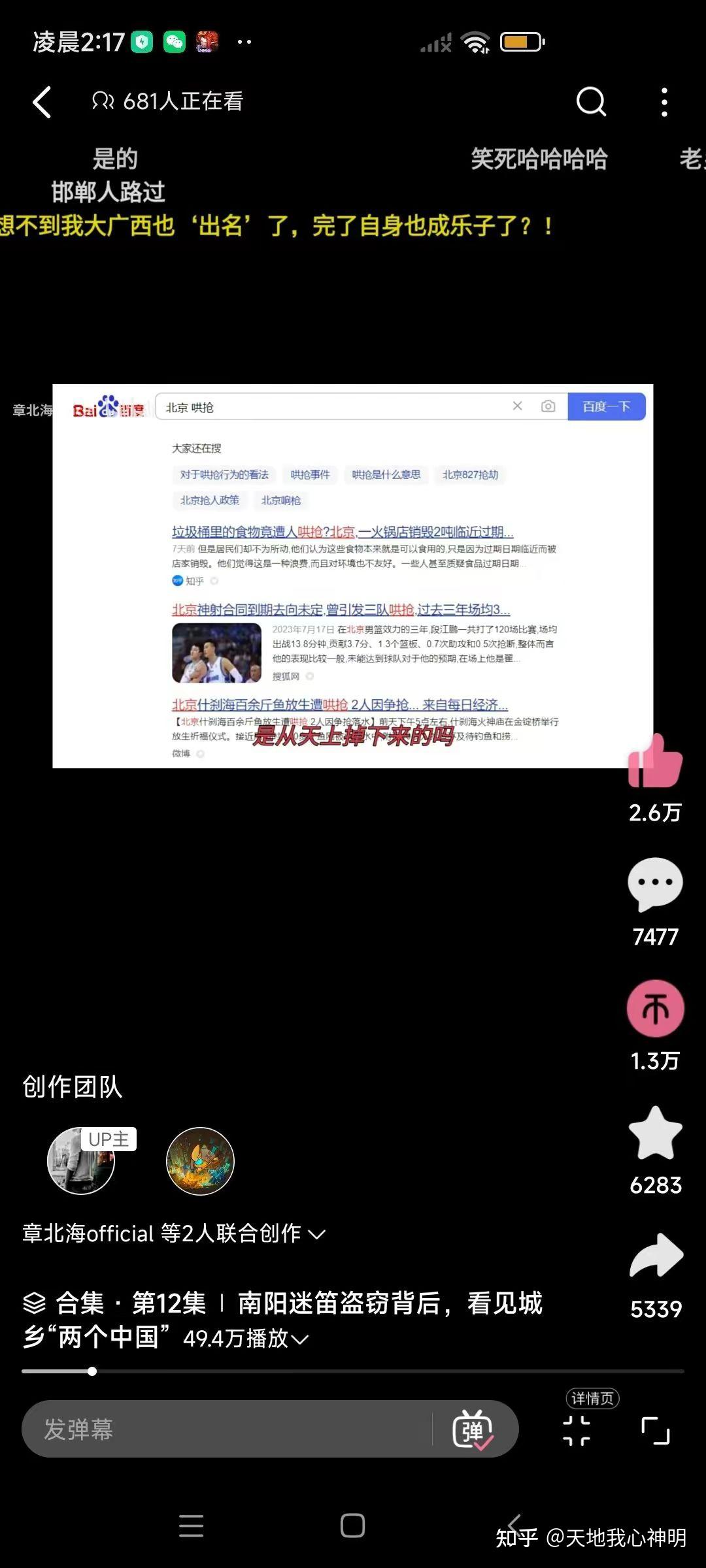Open the UP主 avatar in 创作团队
This screenshot has width=706, height=1568.
[81, 1161]
